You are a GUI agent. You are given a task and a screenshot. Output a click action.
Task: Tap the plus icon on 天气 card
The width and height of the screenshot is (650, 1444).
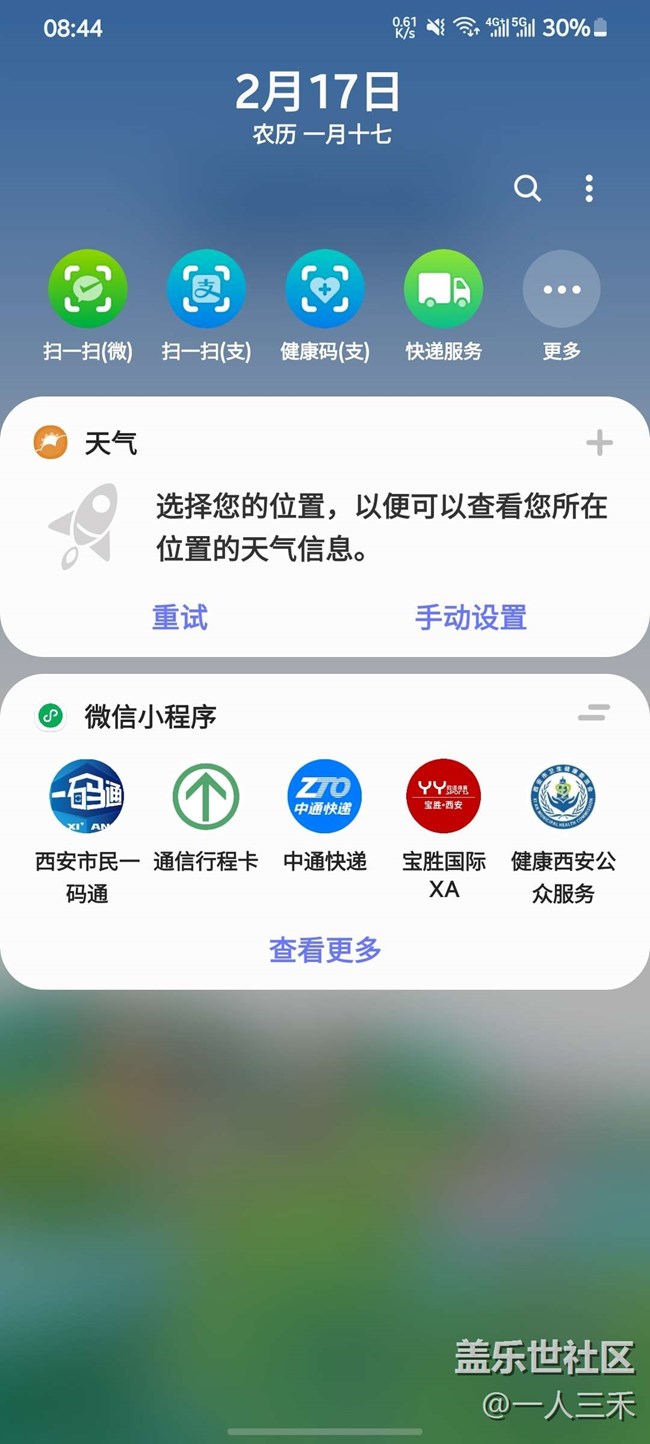(599, 443)
